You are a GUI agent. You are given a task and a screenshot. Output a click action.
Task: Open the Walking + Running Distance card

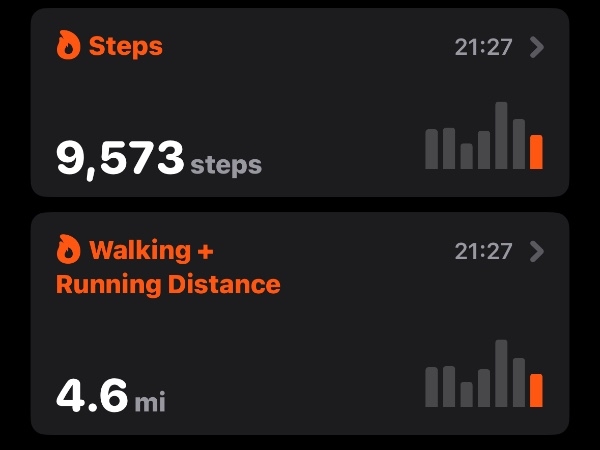(x=300, y=323)
